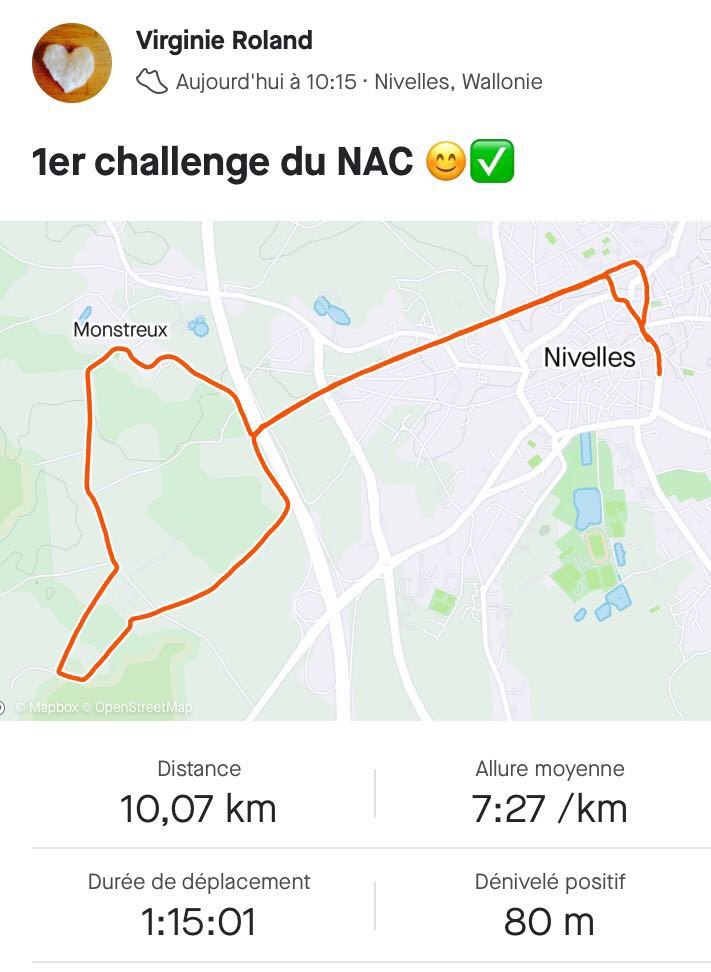Open the Nivelles route map
The height and width of the screenshot is (972, 711).
tap(355, 470)
